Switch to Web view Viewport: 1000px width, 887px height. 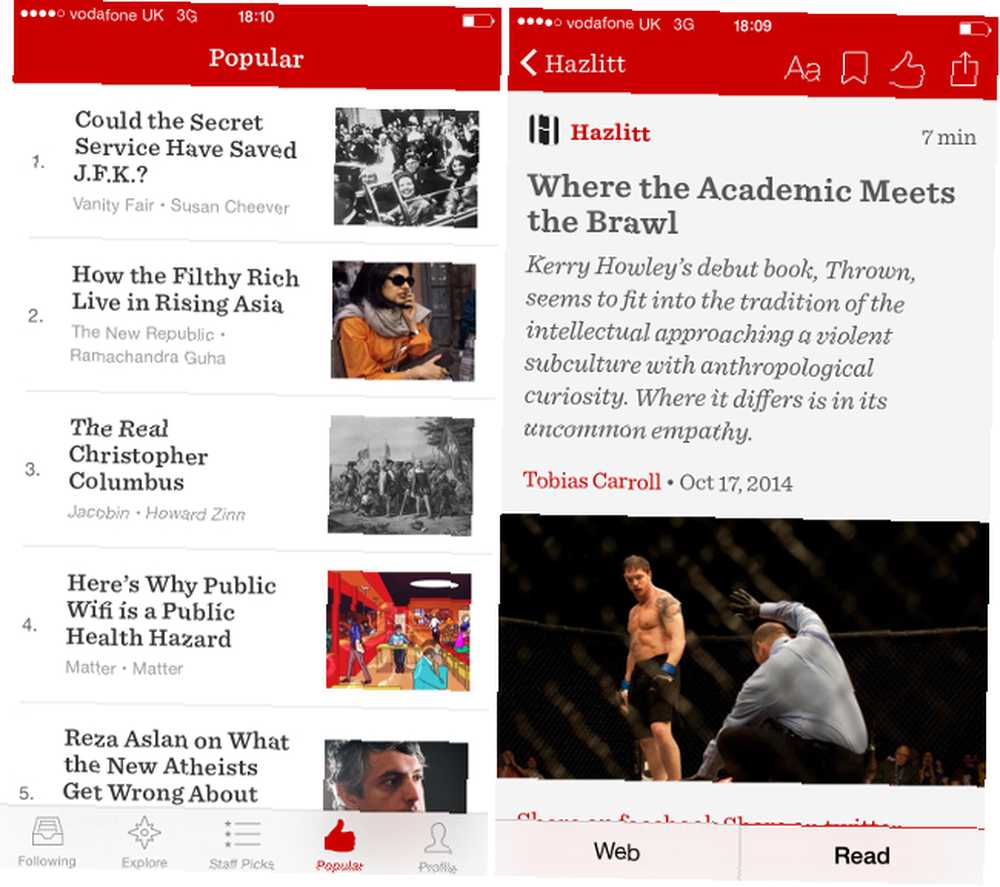(617, 852)
